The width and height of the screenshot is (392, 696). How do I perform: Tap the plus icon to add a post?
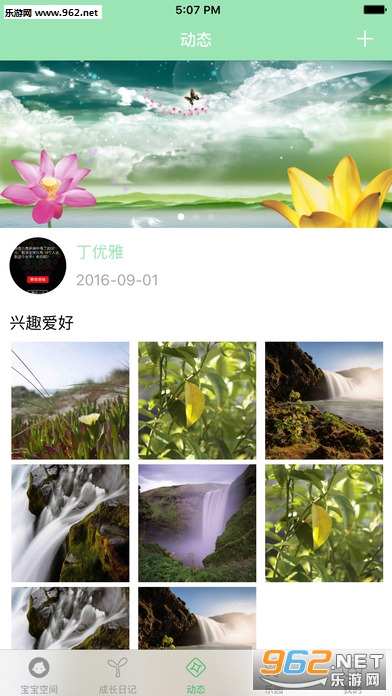click(x=364, y=40)
